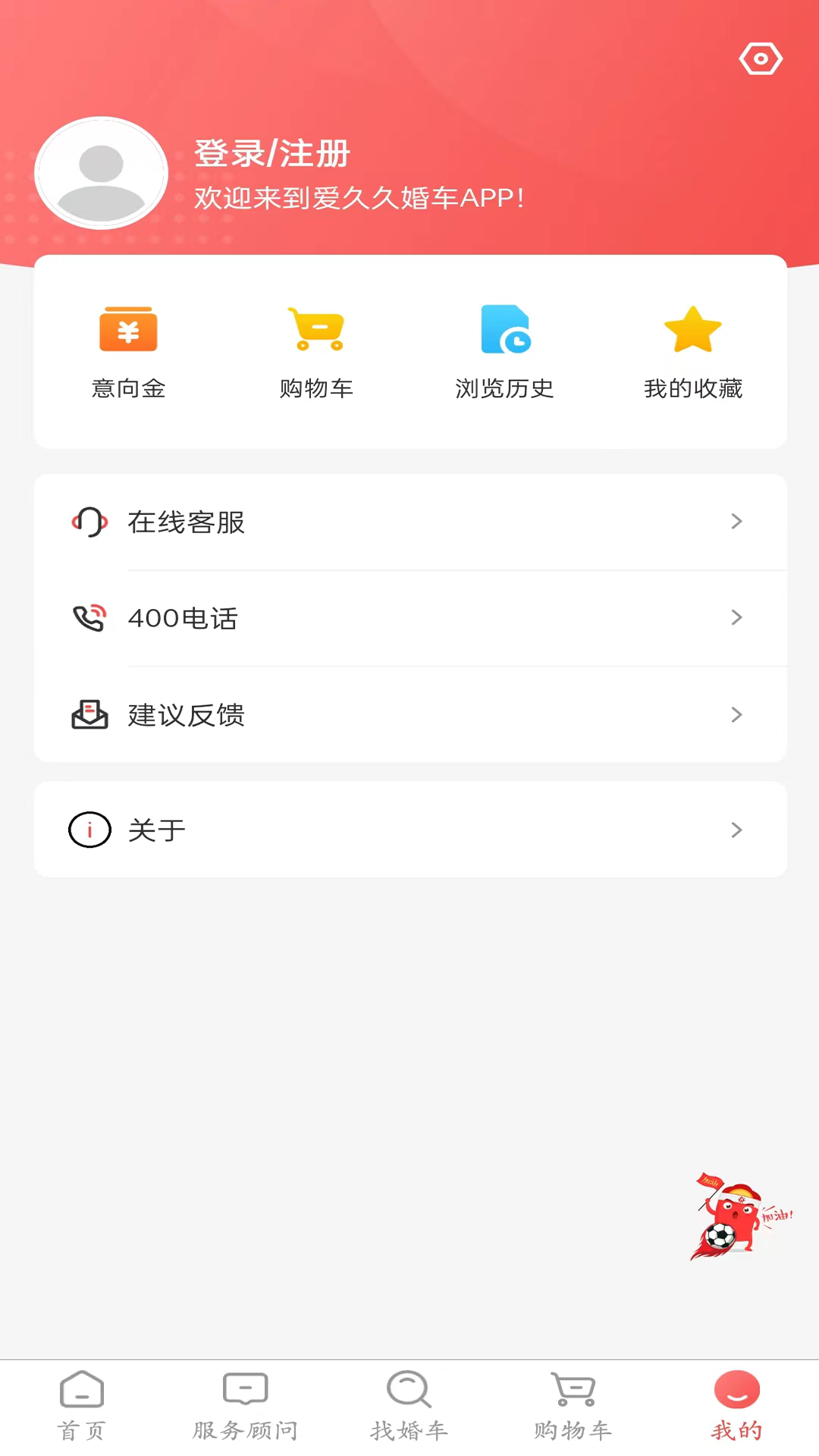Open the 意向金 deposit icon
Screen dimensions: 819x1456
pos(127,330)
